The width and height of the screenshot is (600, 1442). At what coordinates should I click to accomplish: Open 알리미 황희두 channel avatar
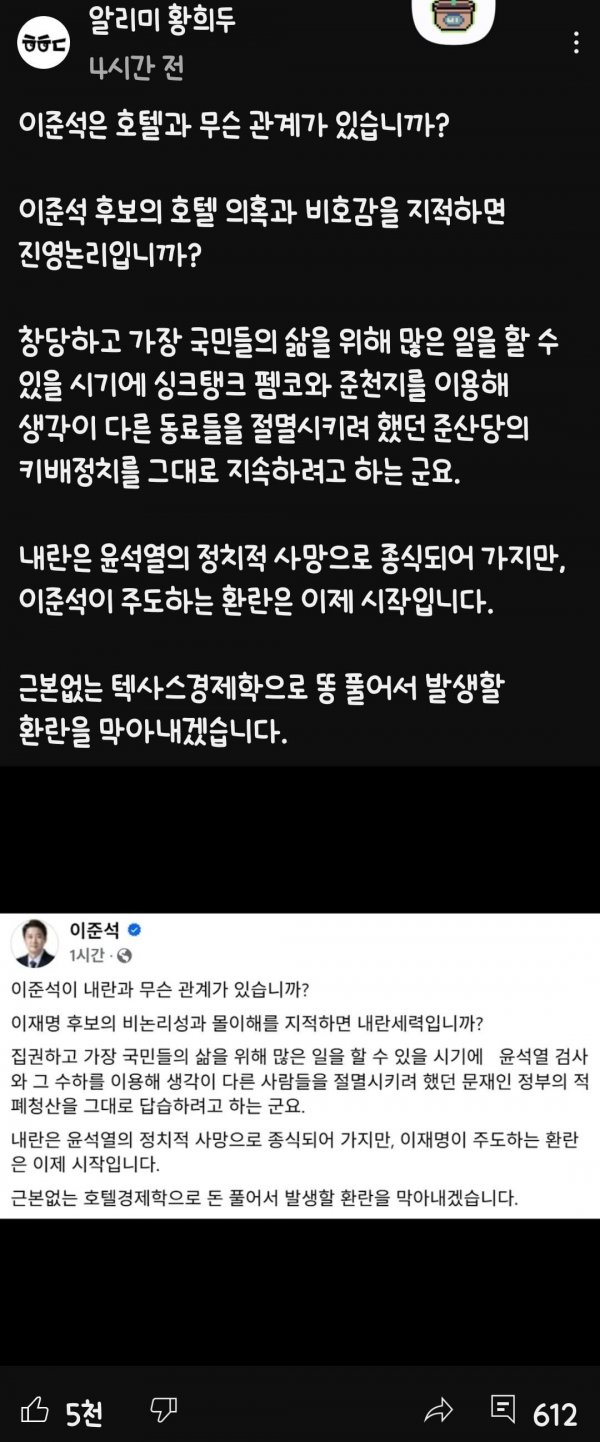point(43,45)
